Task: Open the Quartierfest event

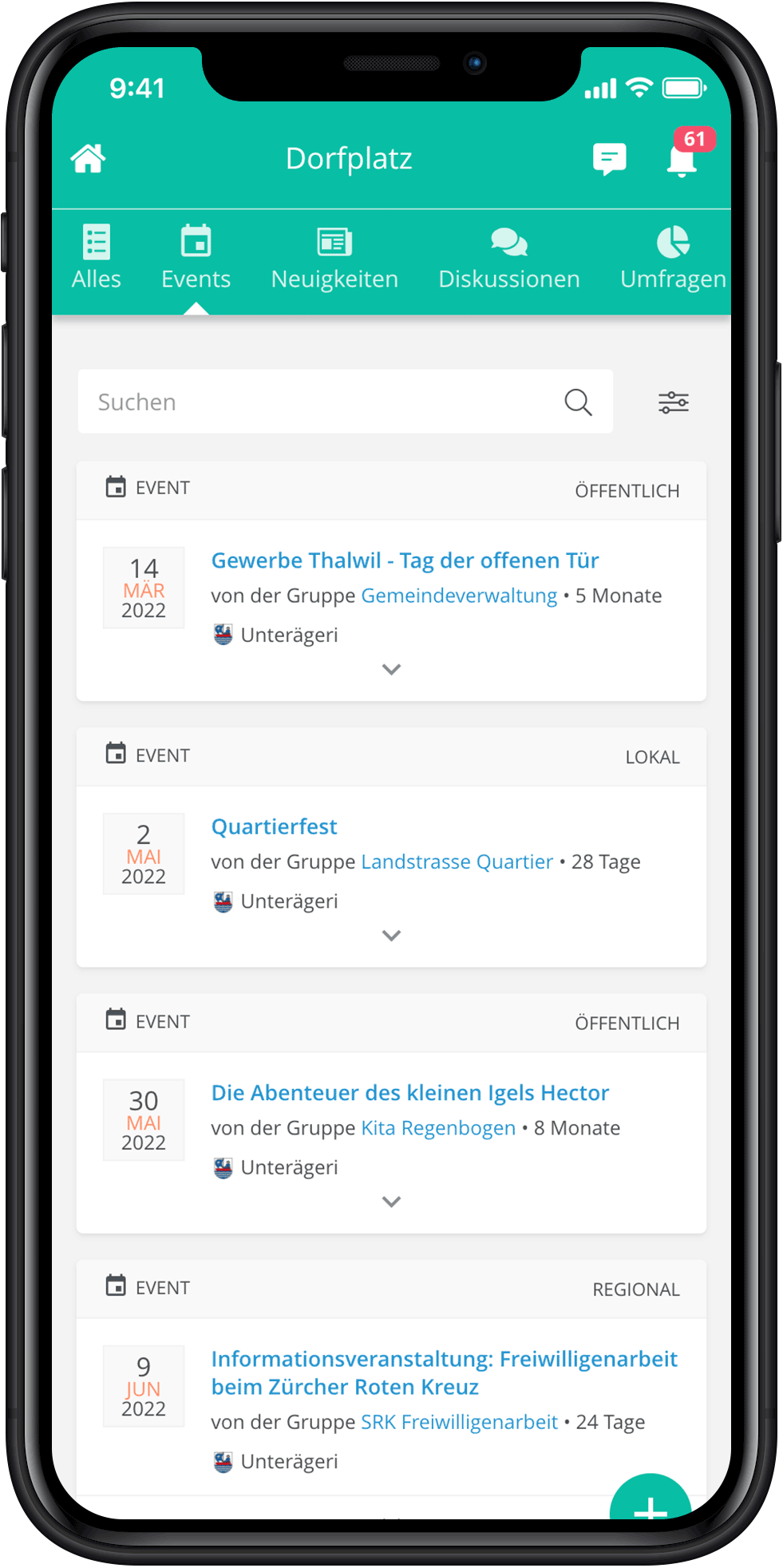Action: 274,826
